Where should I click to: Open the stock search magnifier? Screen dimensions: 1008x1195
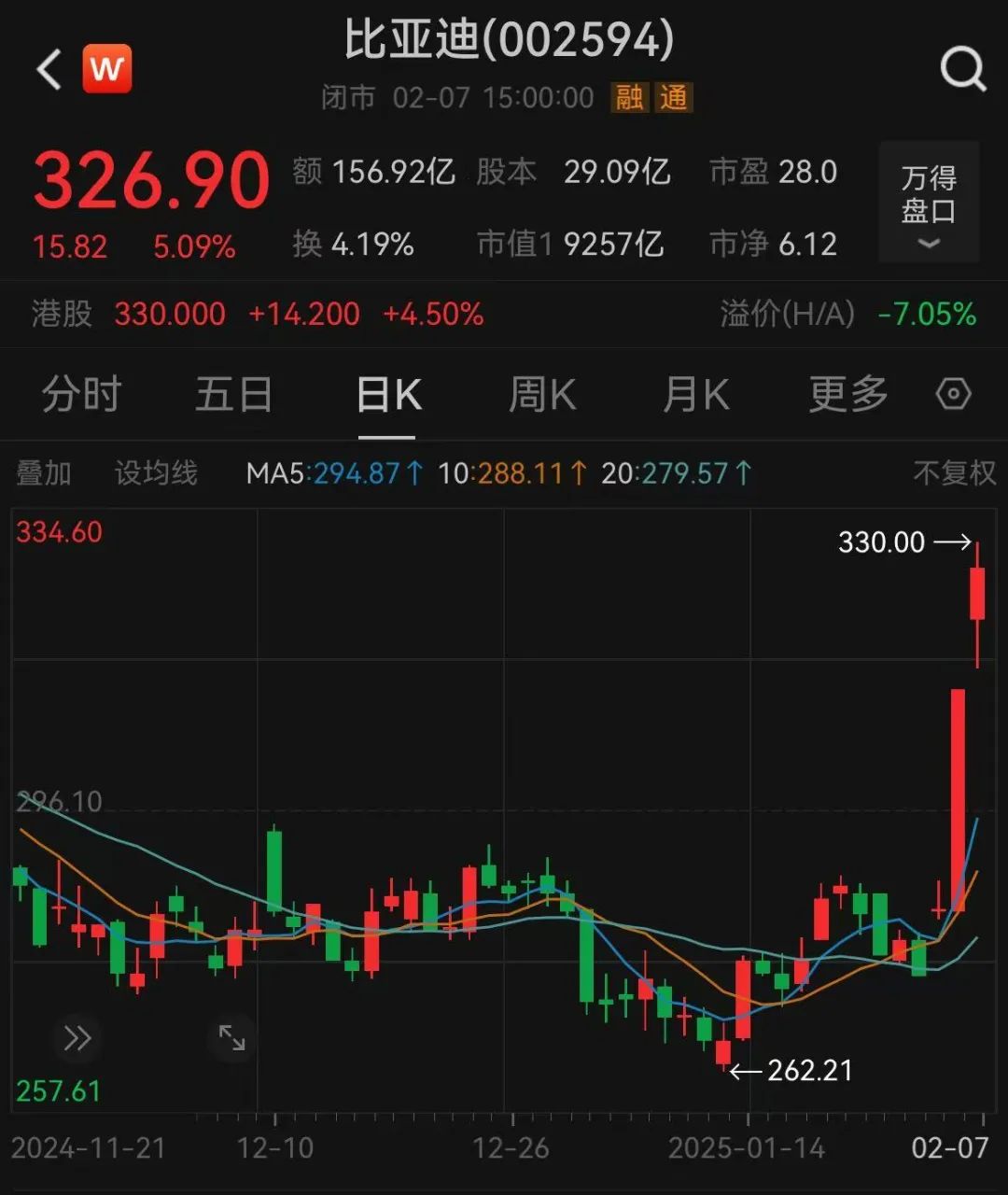tap(962, 69)
